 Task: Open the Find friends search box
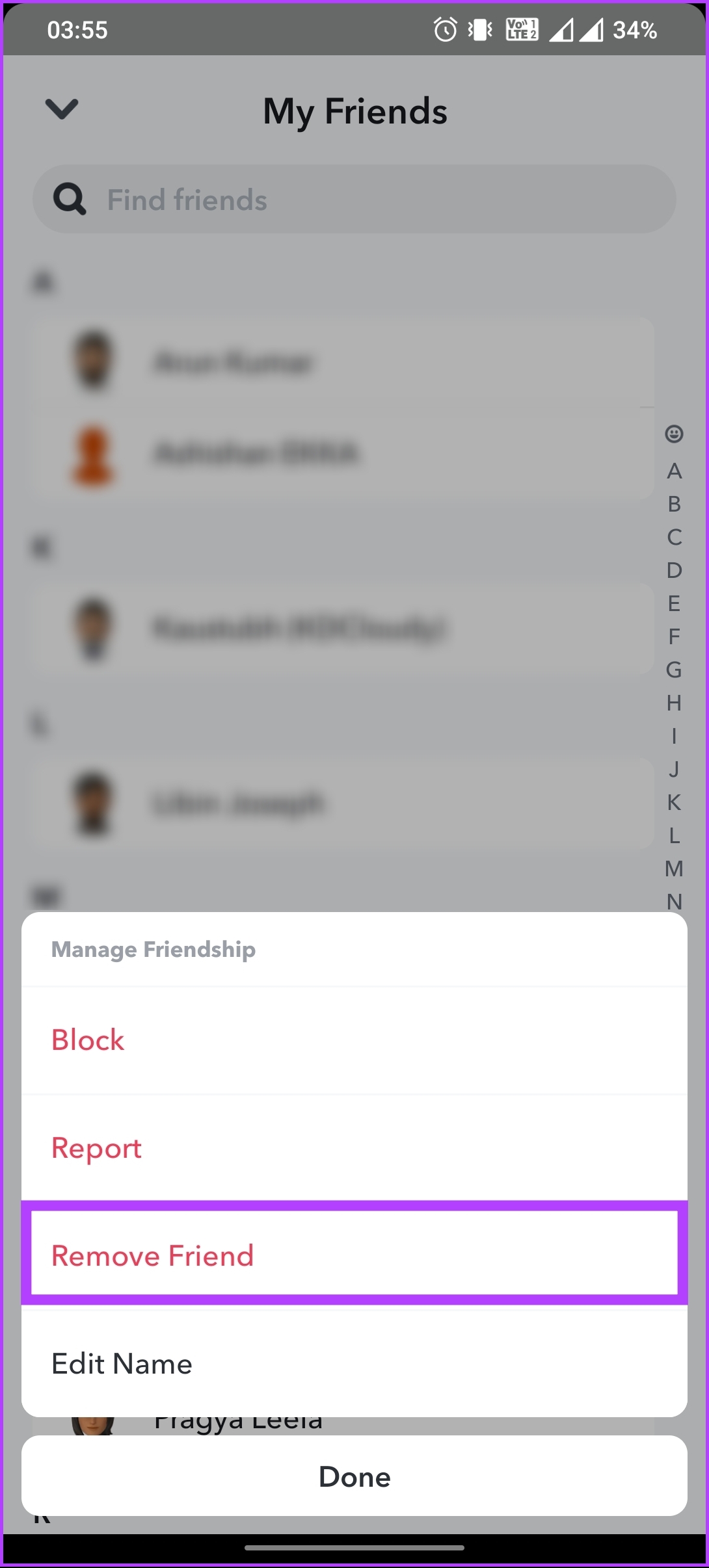(354, 199)
